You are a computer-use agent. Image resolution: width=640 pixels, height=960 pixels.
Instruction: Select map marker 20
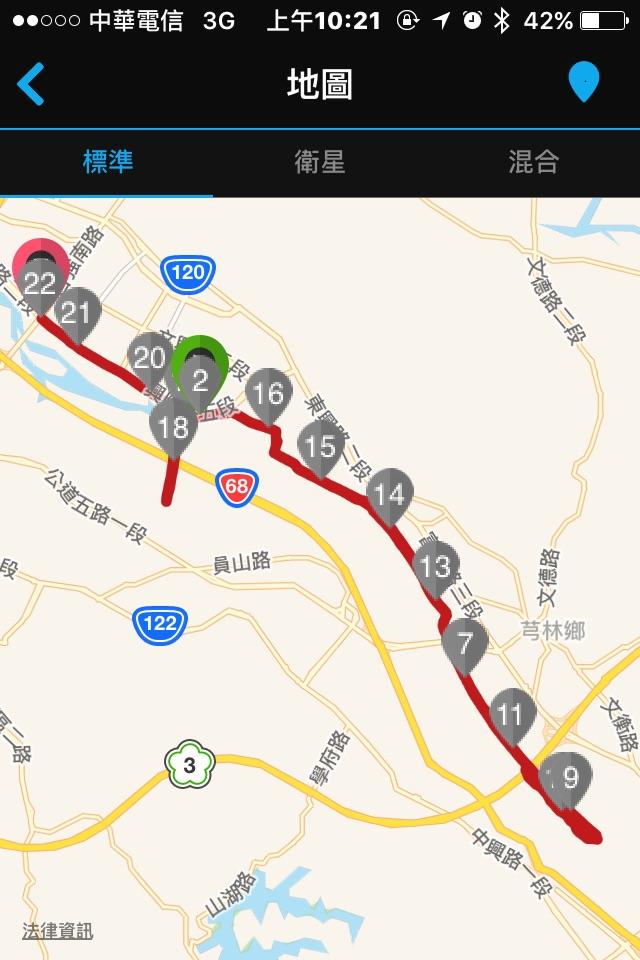coord(149,357)
